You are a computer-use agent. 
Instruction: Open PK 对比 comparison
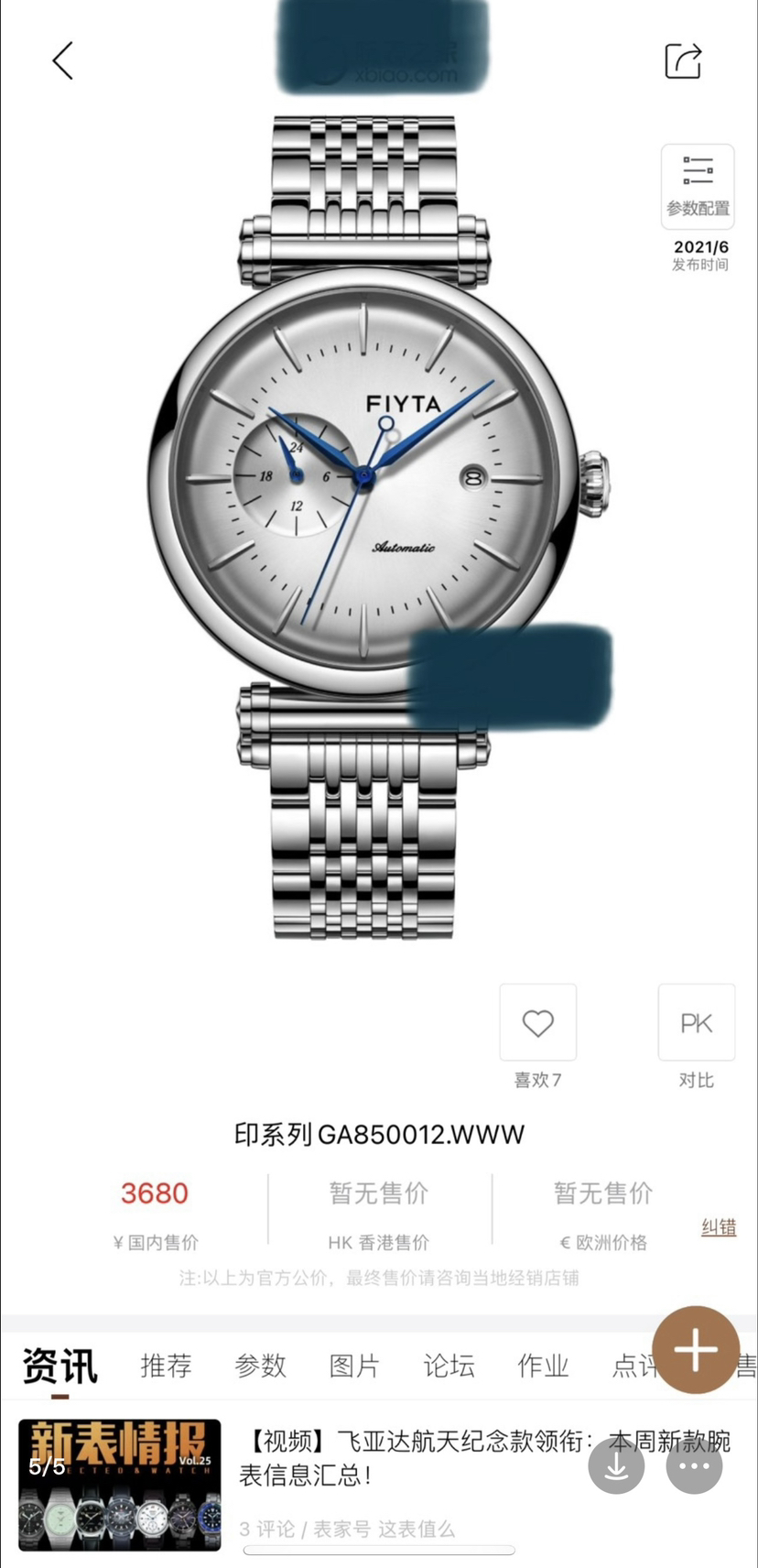tap(696, 1023)
